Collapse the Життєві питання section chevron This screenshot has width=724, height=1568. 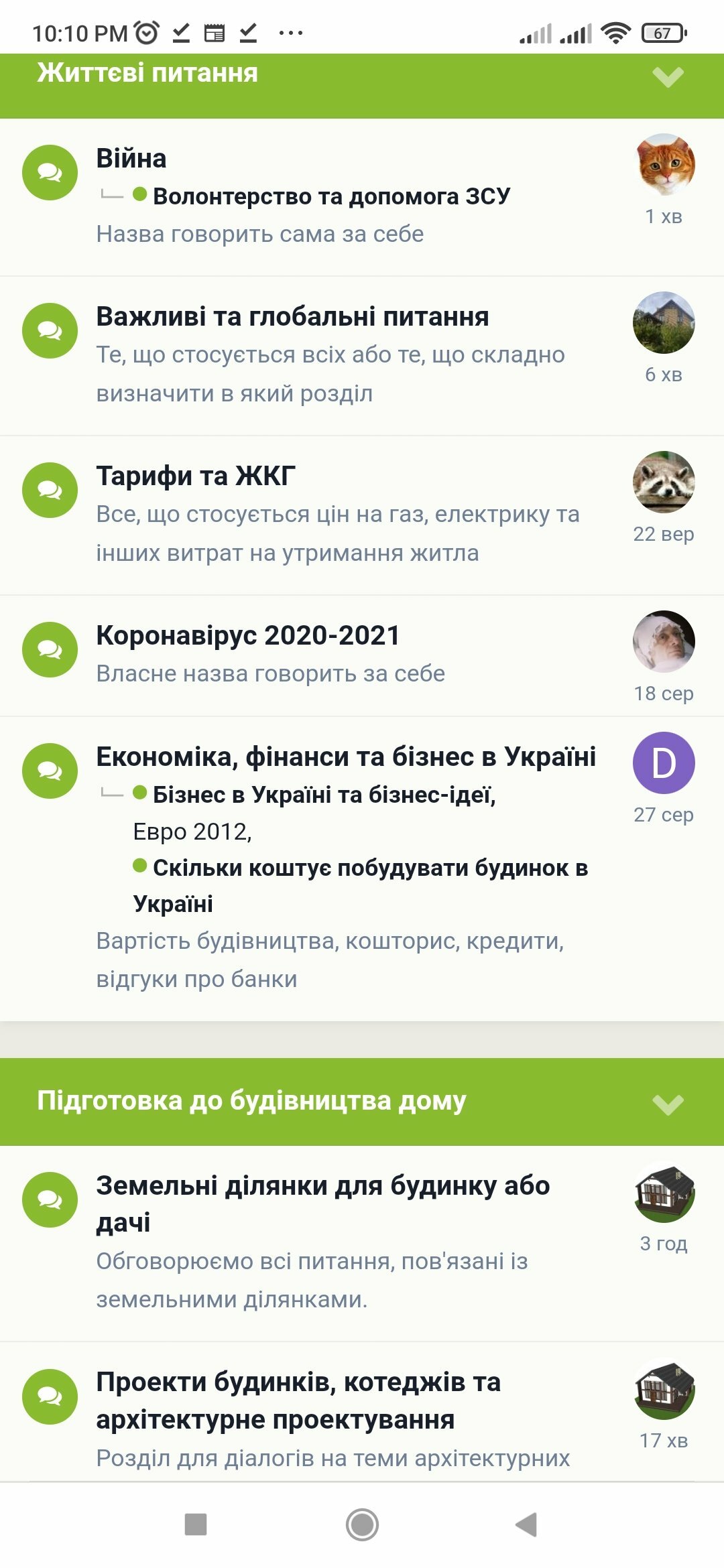[668, 76]
